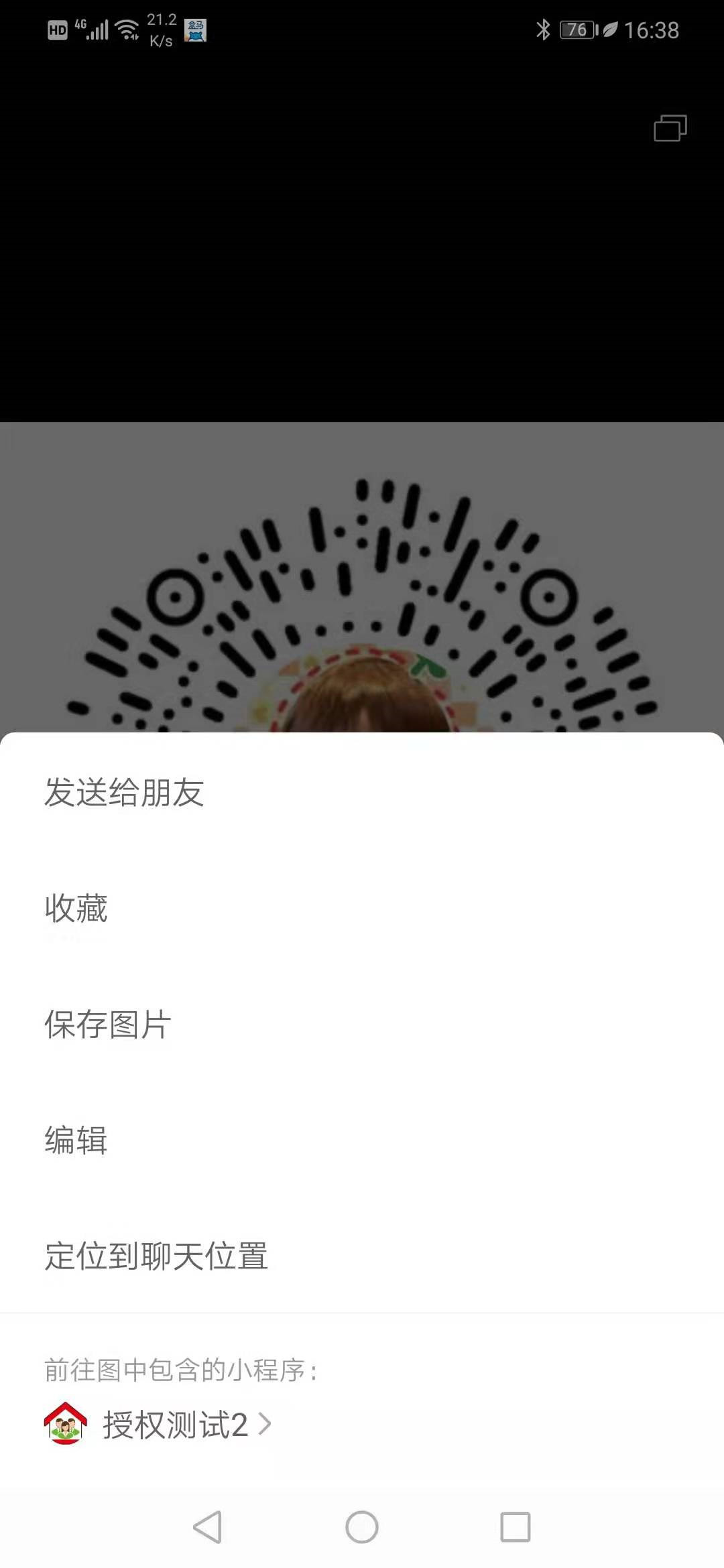Open the image gallery icon at top right
The width and height of the screenshot is (724, 1568).
coord(670,129)
